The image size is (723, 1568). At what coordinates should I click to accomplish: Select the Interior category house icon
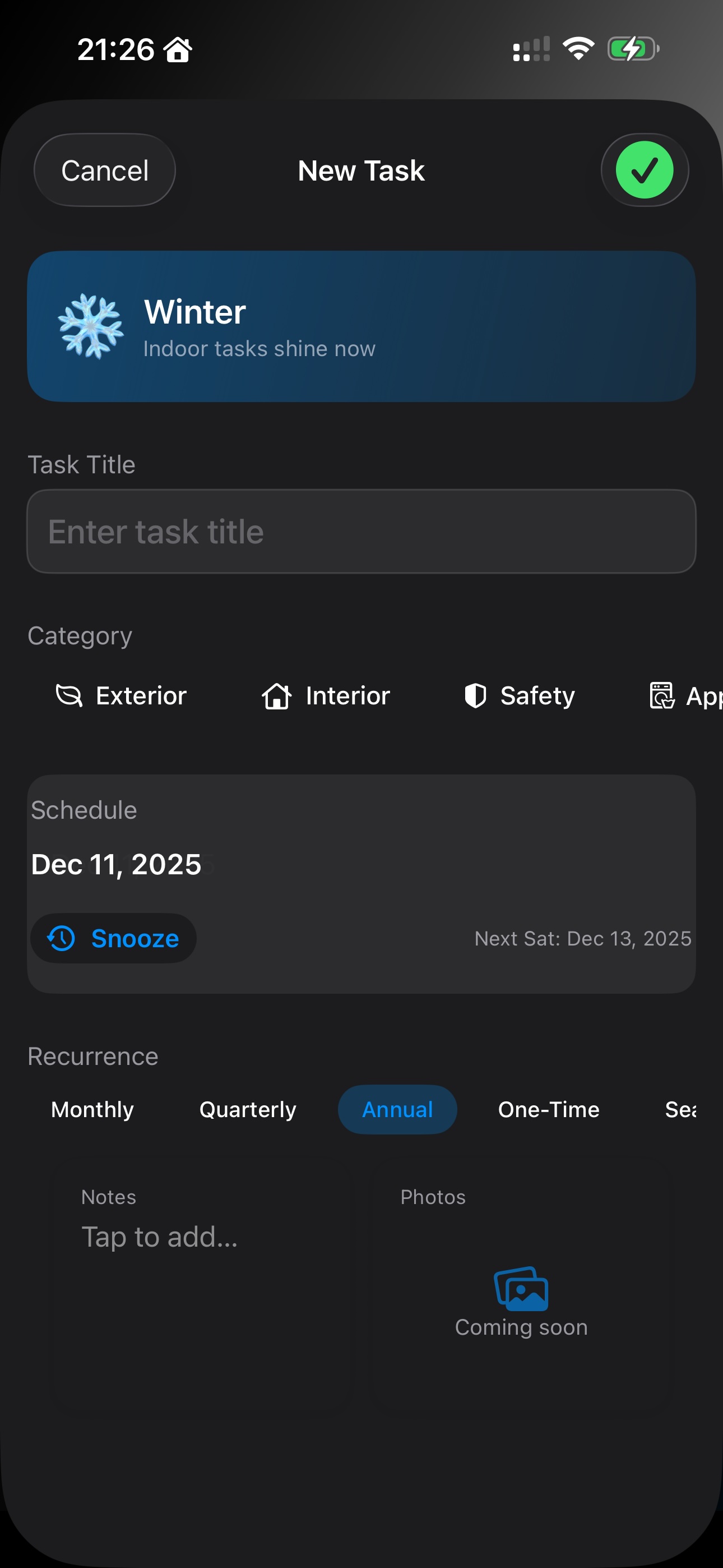click(276, 696)
